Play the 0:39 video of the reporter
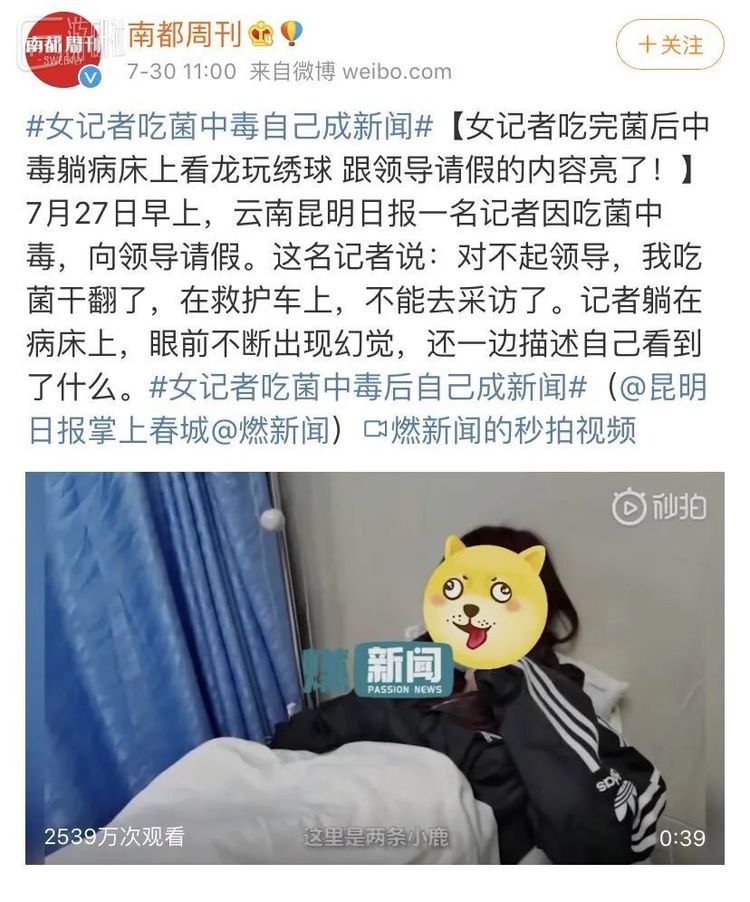750x902 pixels. coord(375,668)
